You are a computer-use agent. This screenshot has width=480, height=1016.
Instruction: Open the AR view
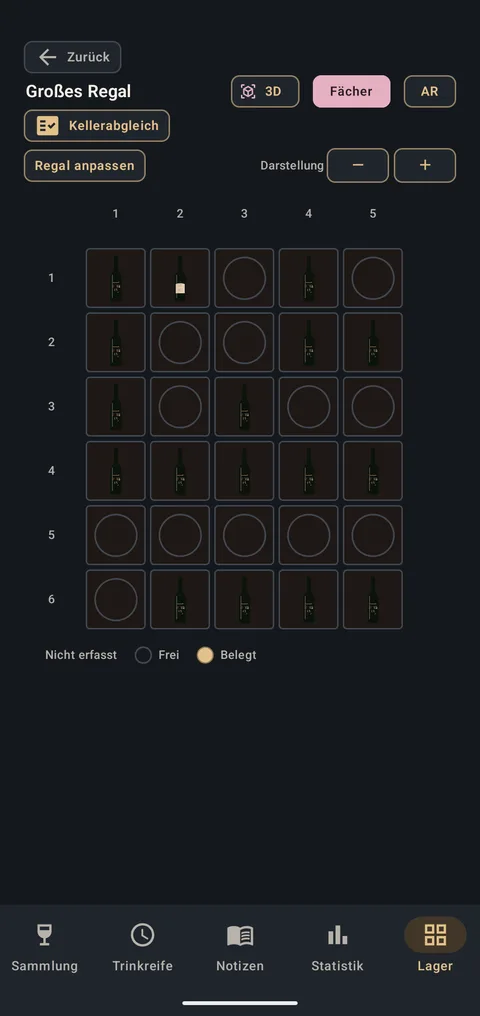430,91
